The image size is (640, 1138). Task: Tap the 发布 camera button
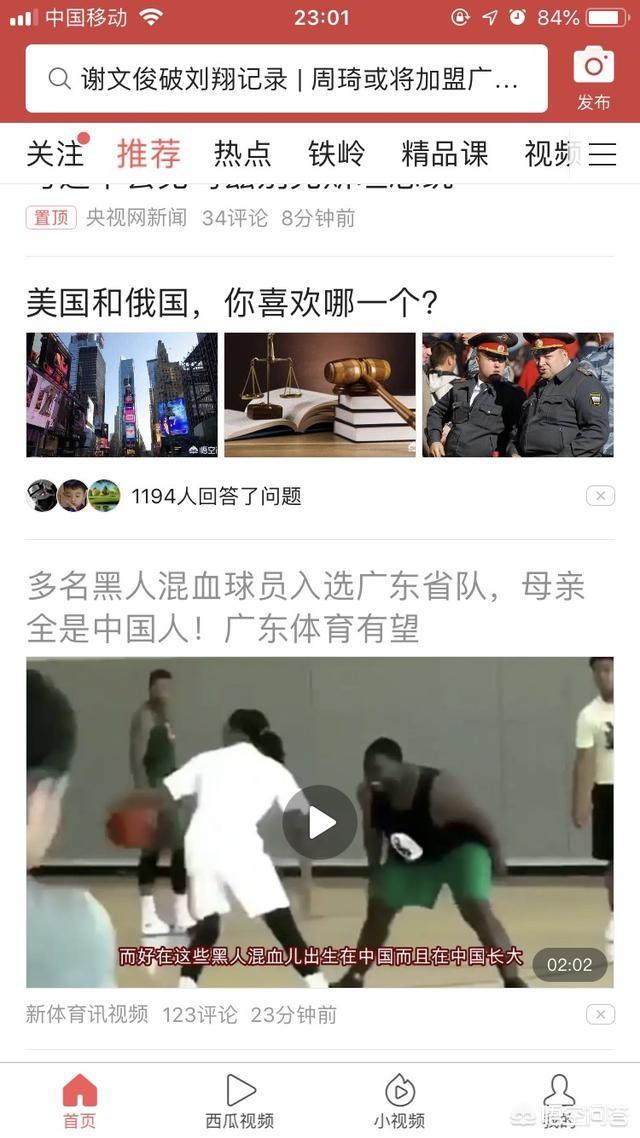[593, 76]
